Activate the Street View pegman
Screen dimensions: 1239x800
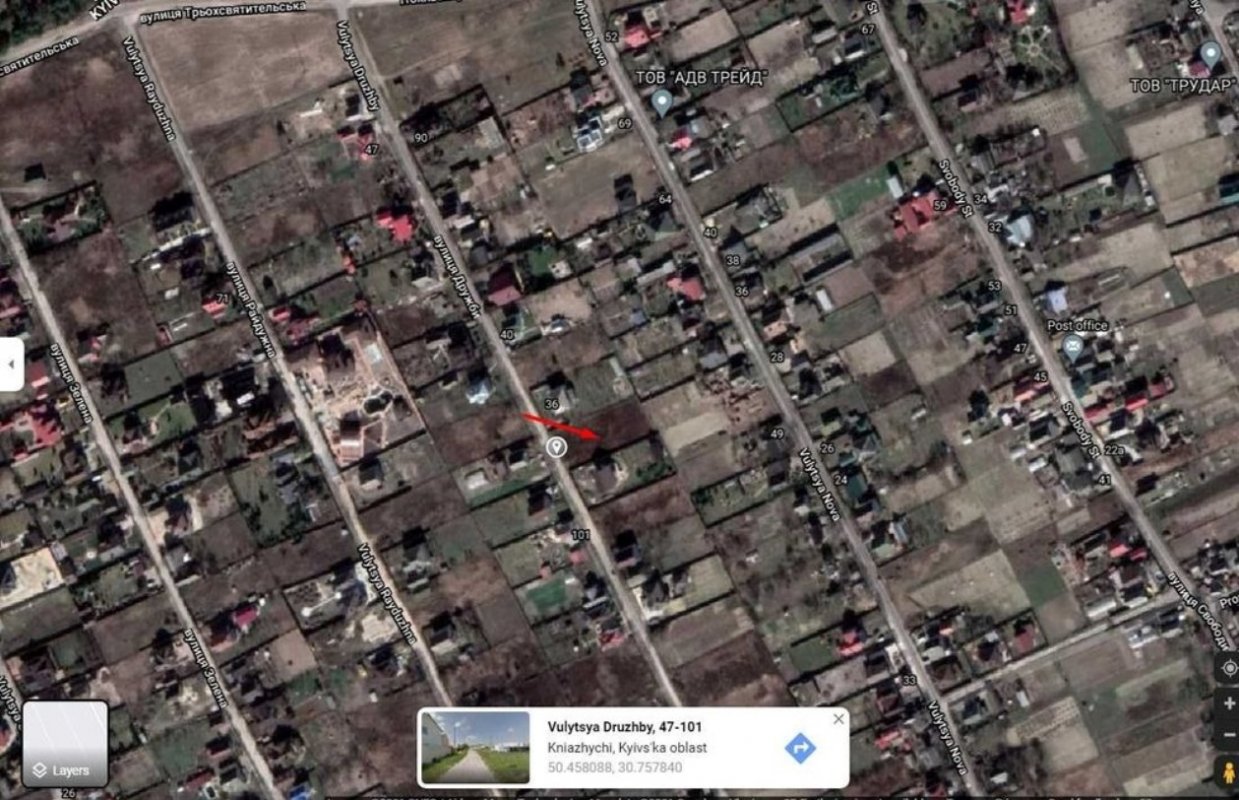click(x=1228, y=772)
